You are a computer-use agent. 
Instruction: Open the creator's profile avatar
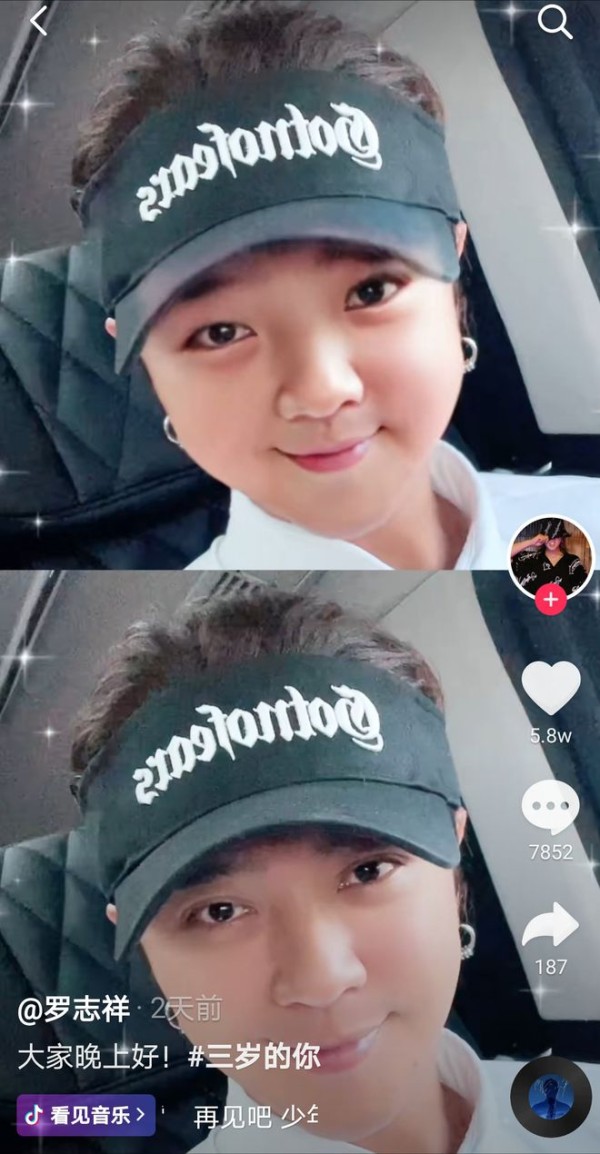click(551, 557)
